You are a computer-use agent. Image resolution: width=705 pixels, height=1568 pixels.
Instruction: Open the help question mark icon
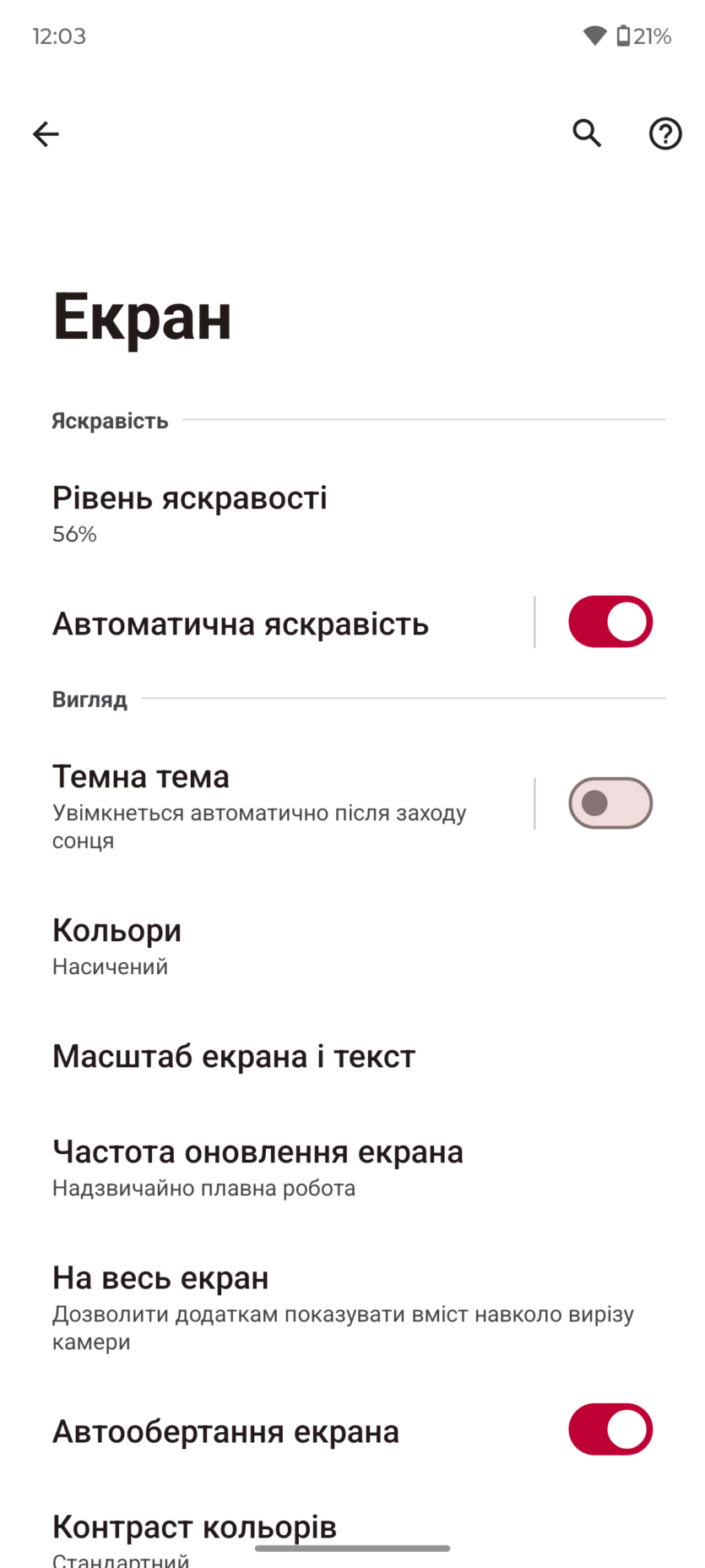[665, 133]
